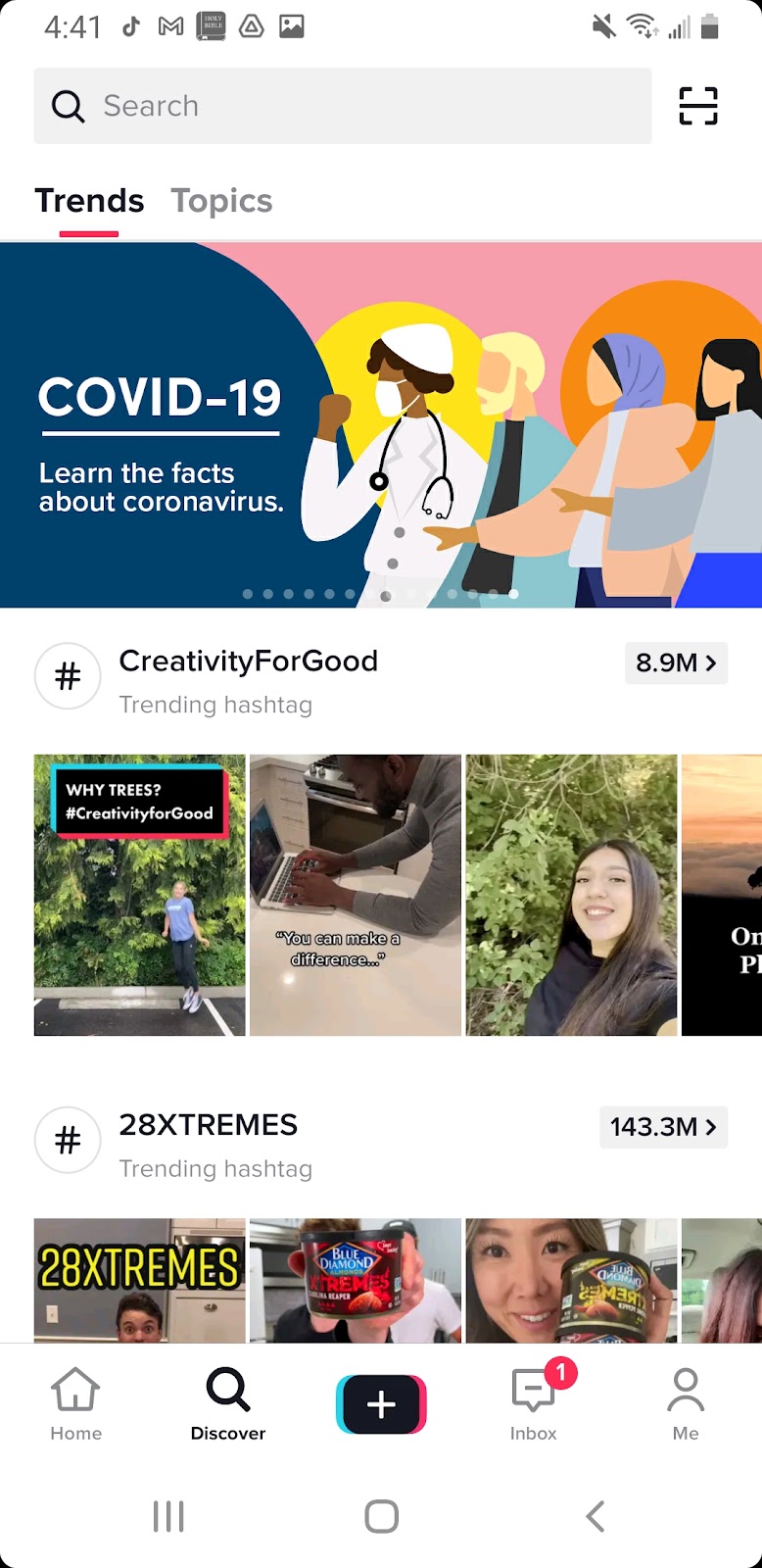The height and width of the screenshot is (1568, 762).
Task: Open recent apps from navigation bar
Action: 168,1516
